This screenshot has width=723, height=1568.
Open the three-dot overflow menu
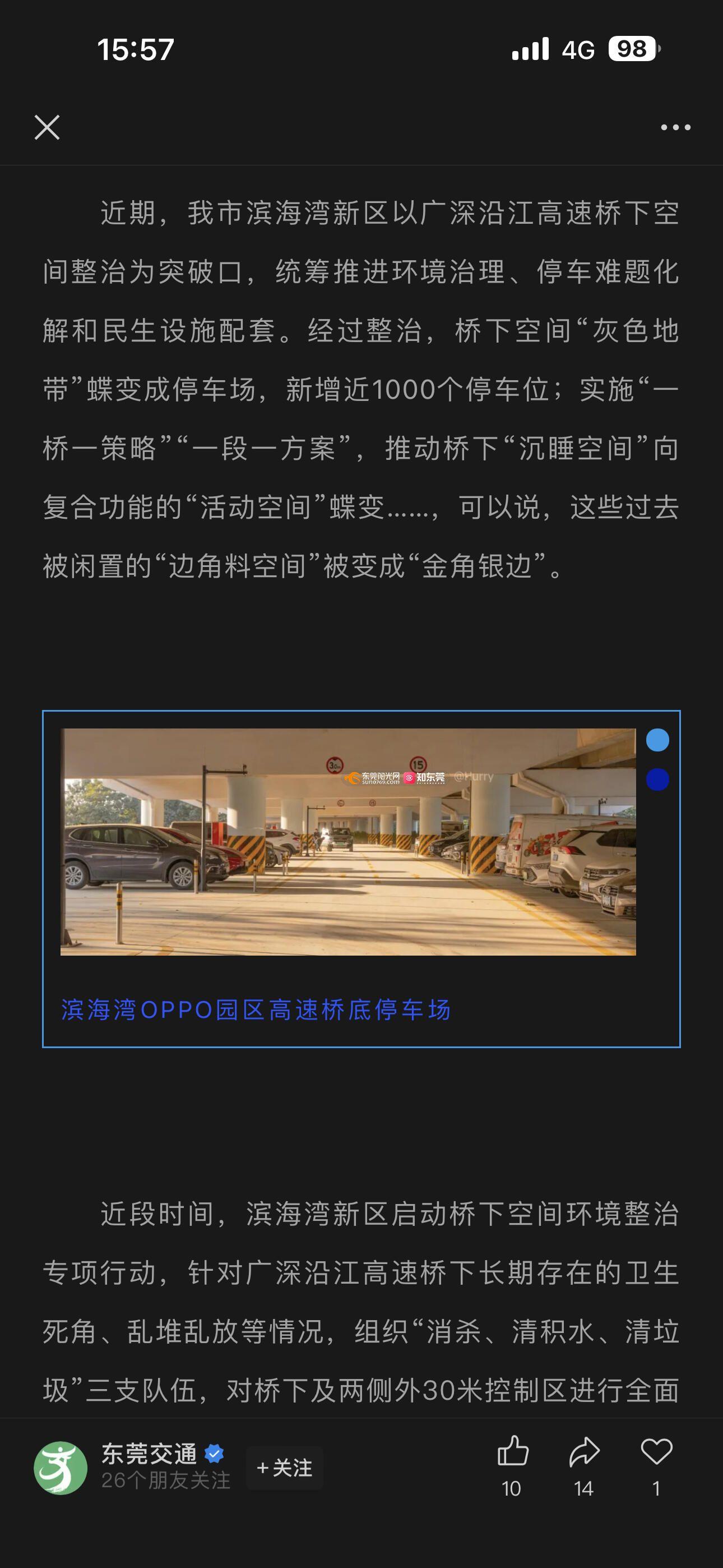[x=675, y=127]
